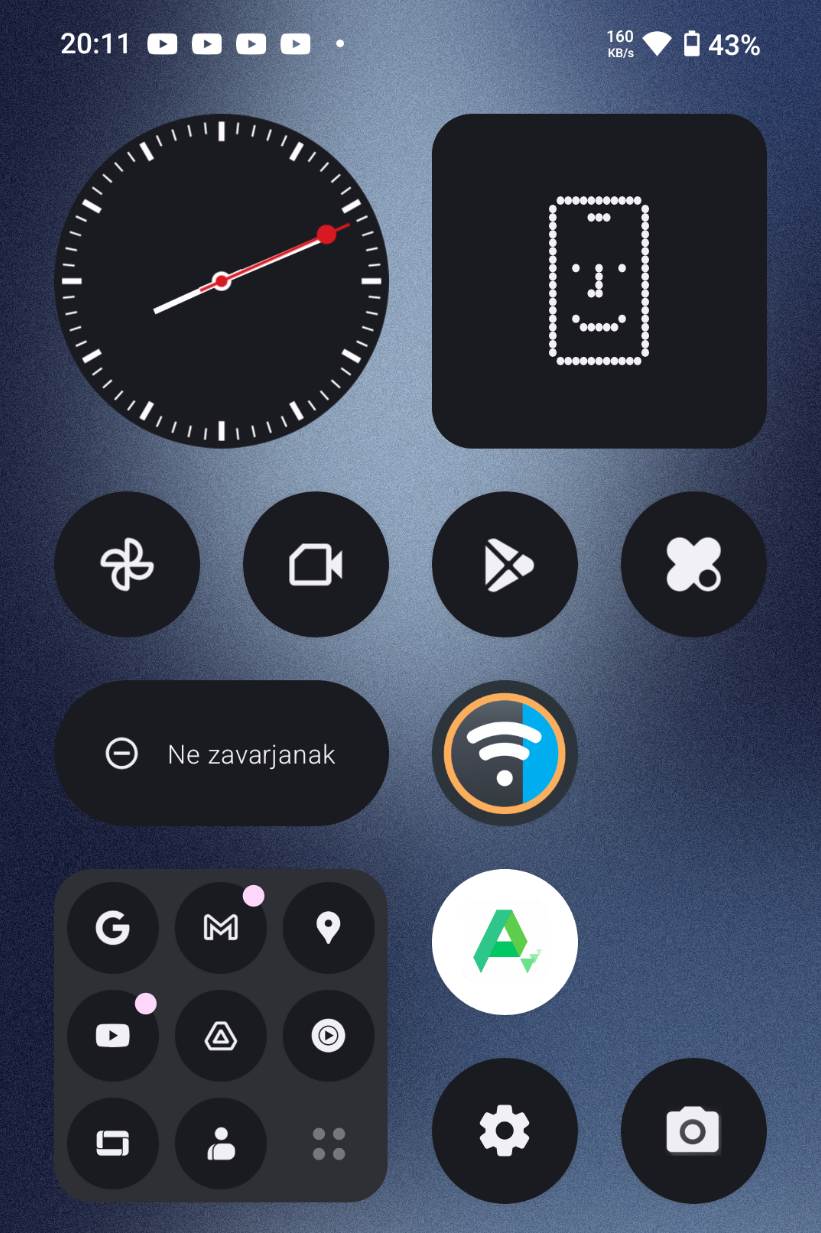Image resolution: width=821 pixels, height=1233 pixels.
Task: Open YouTube from the folder
Action: tap(113, 1036)
